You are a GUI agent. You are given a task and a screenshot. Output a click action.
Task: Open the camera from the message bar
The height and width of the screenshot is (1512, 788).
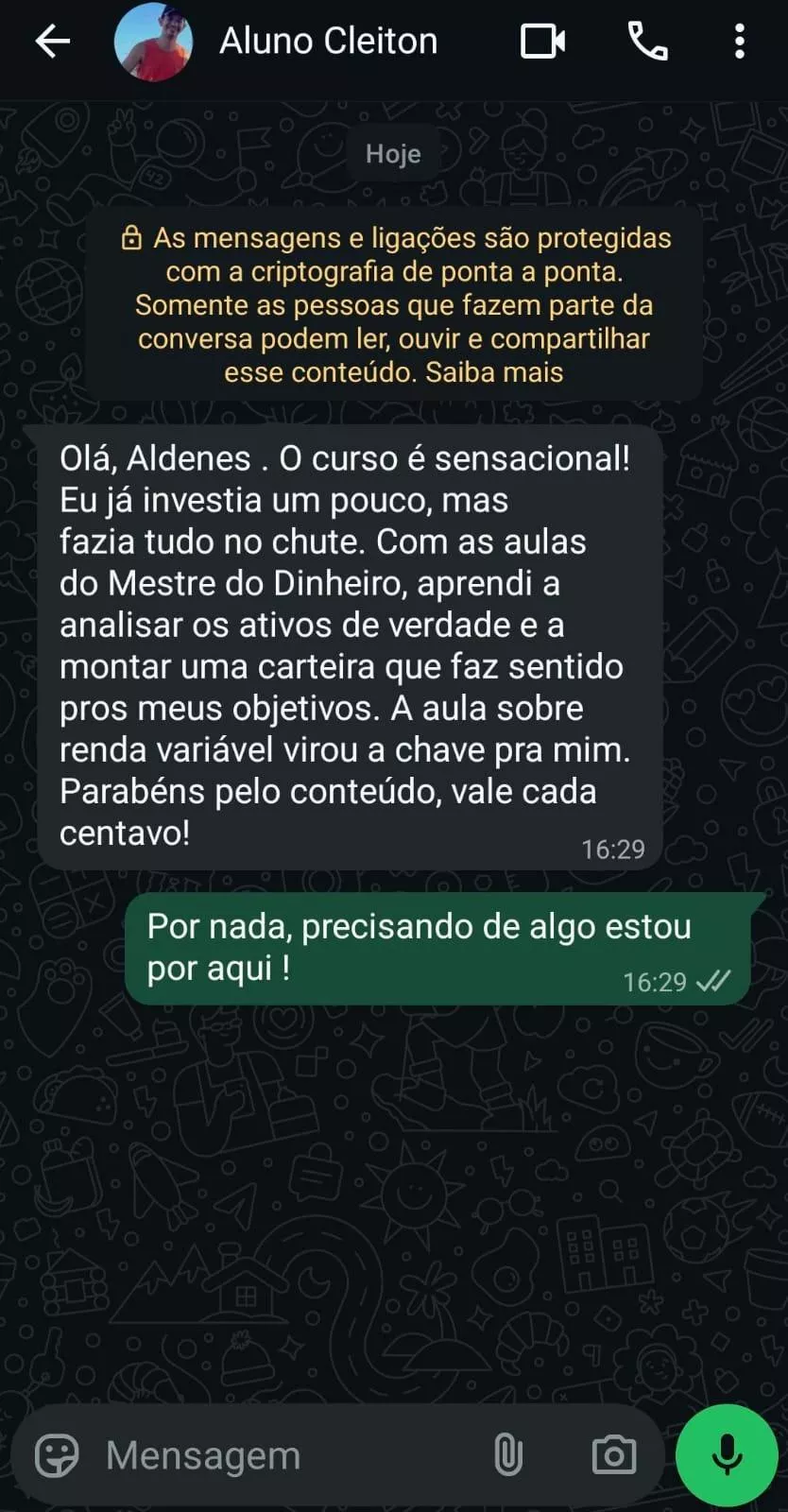[614, 1455]
